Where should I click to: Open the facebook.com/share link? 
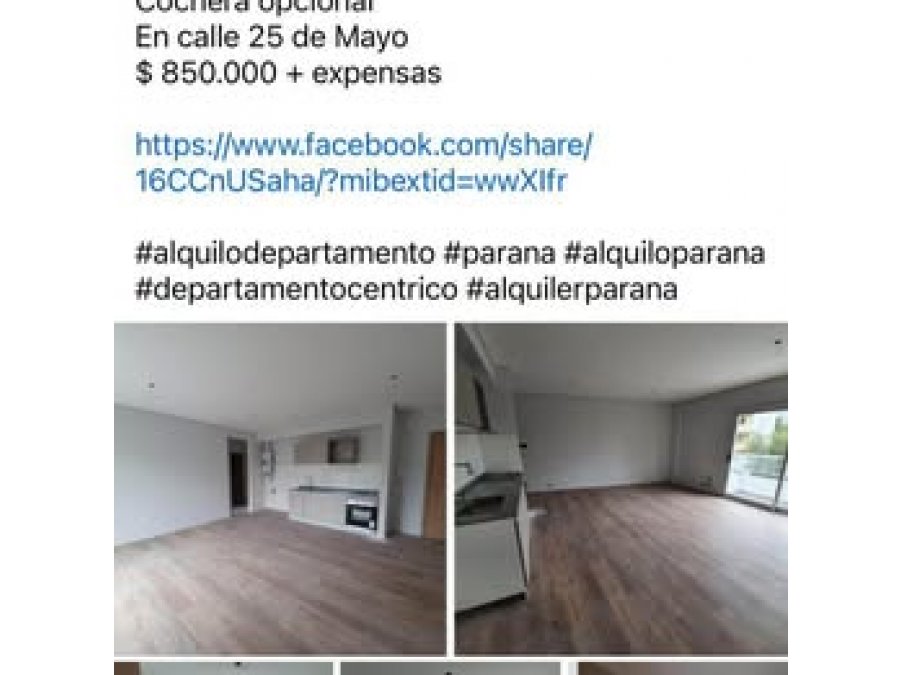[363, 163]
